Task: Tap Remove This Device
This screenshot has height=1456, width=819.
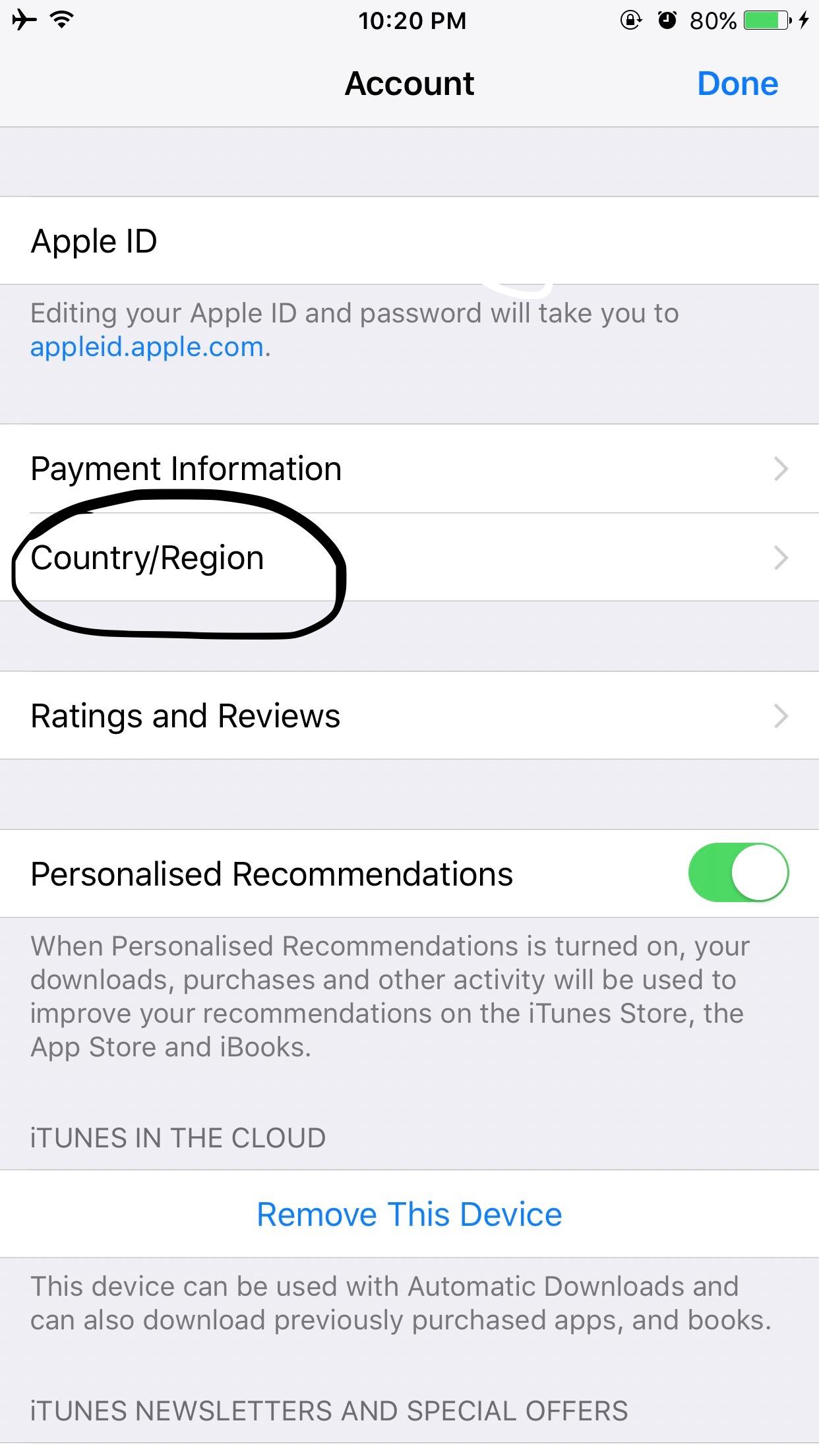Action: tap(409, 1213)
